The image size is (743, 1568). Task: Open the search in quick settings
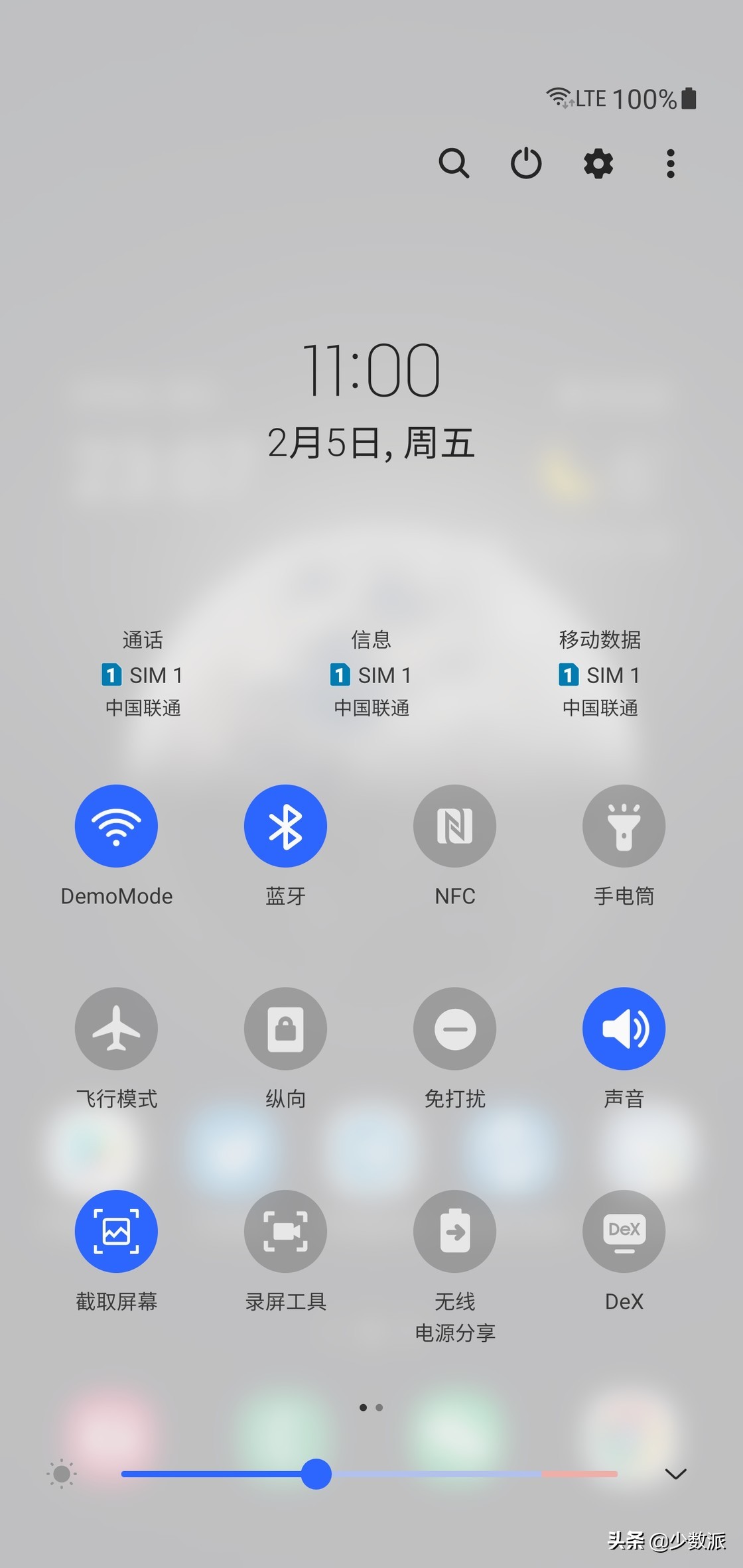click(454, 164)
